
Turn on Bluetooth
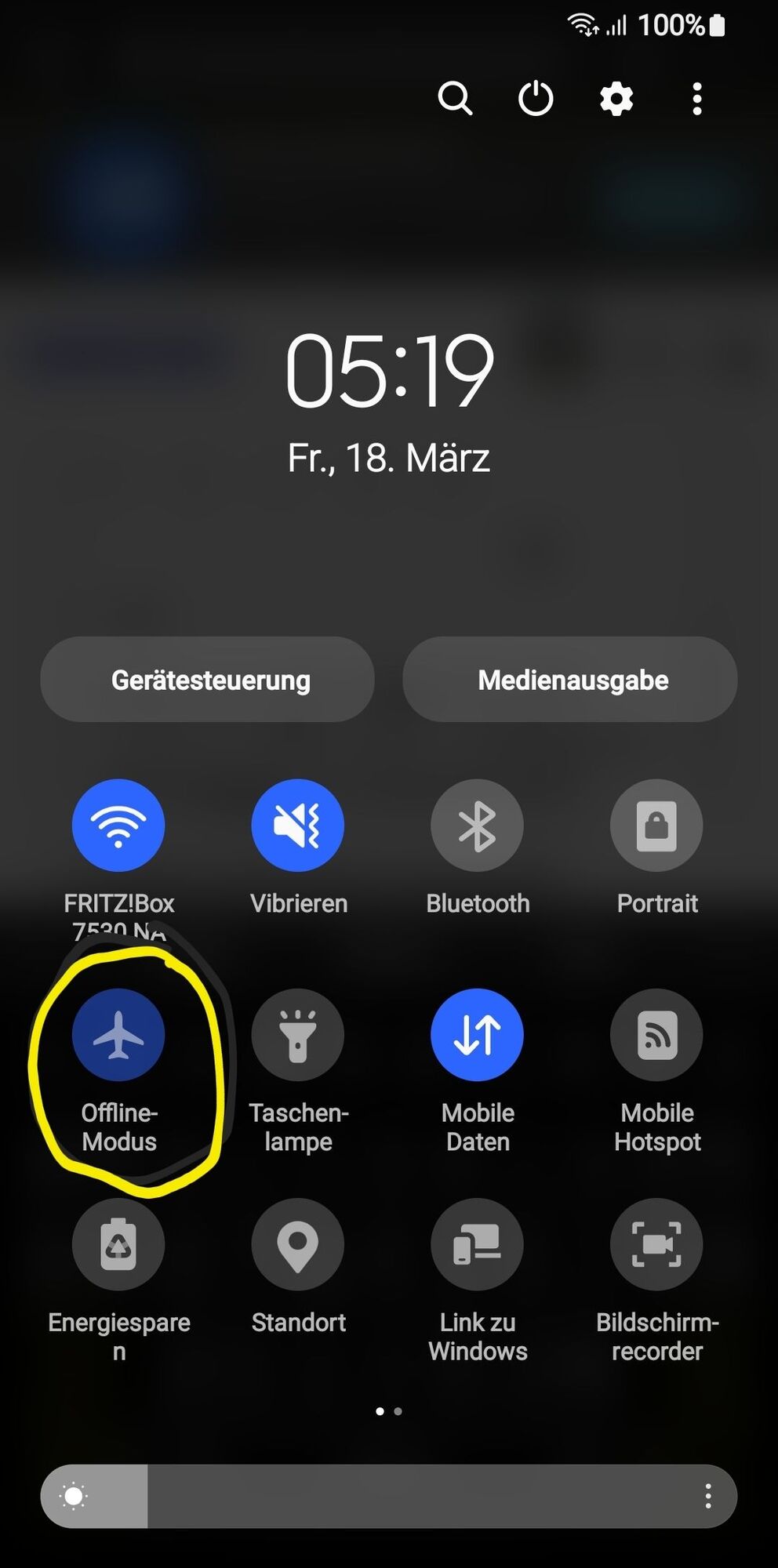click(477, 825)
